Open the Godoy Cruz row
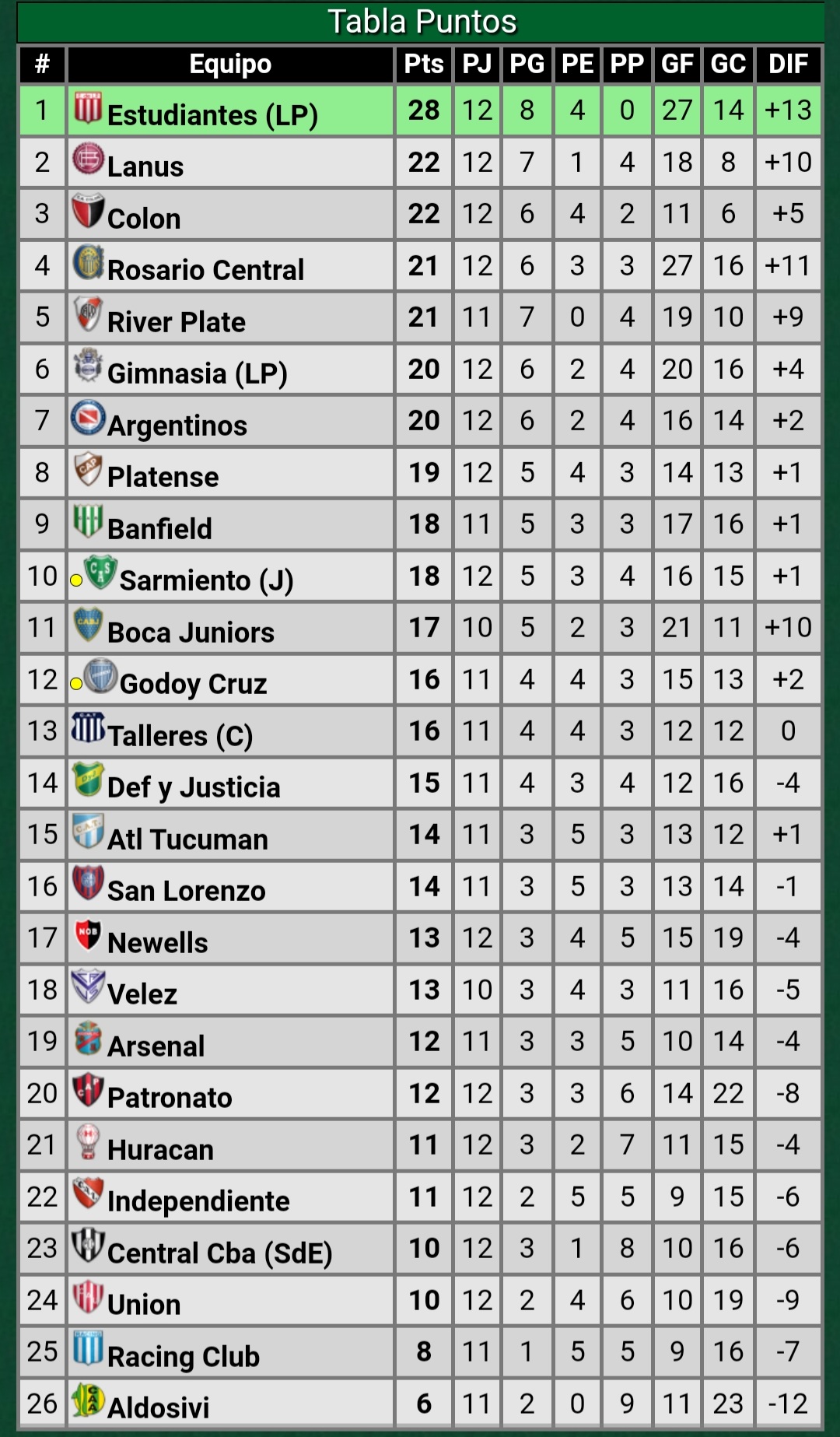The width and height of the screenshot is (840, 1437). [193, 683]
